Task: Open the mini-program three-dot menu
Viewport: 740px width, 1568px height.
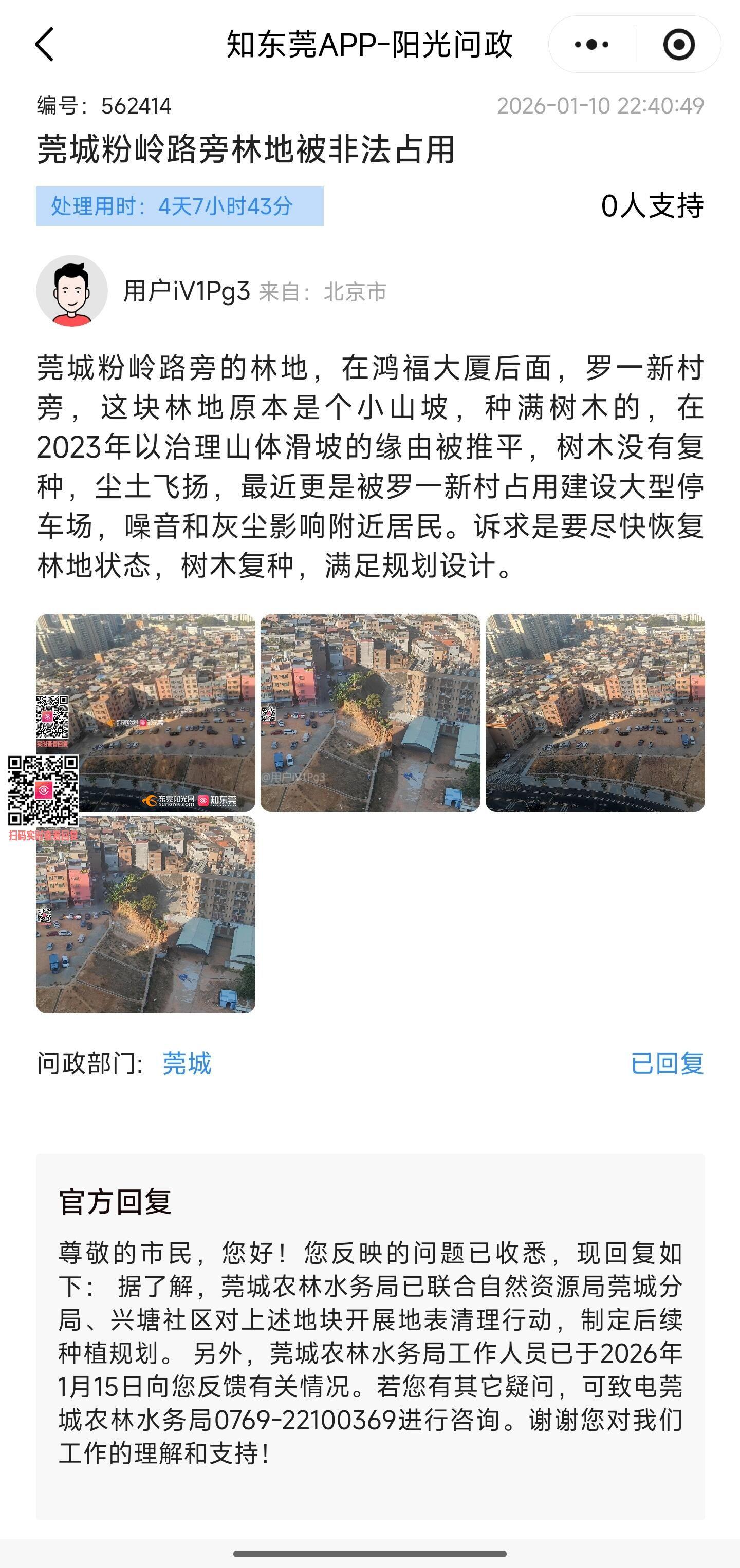Action: tap(591, 45)
